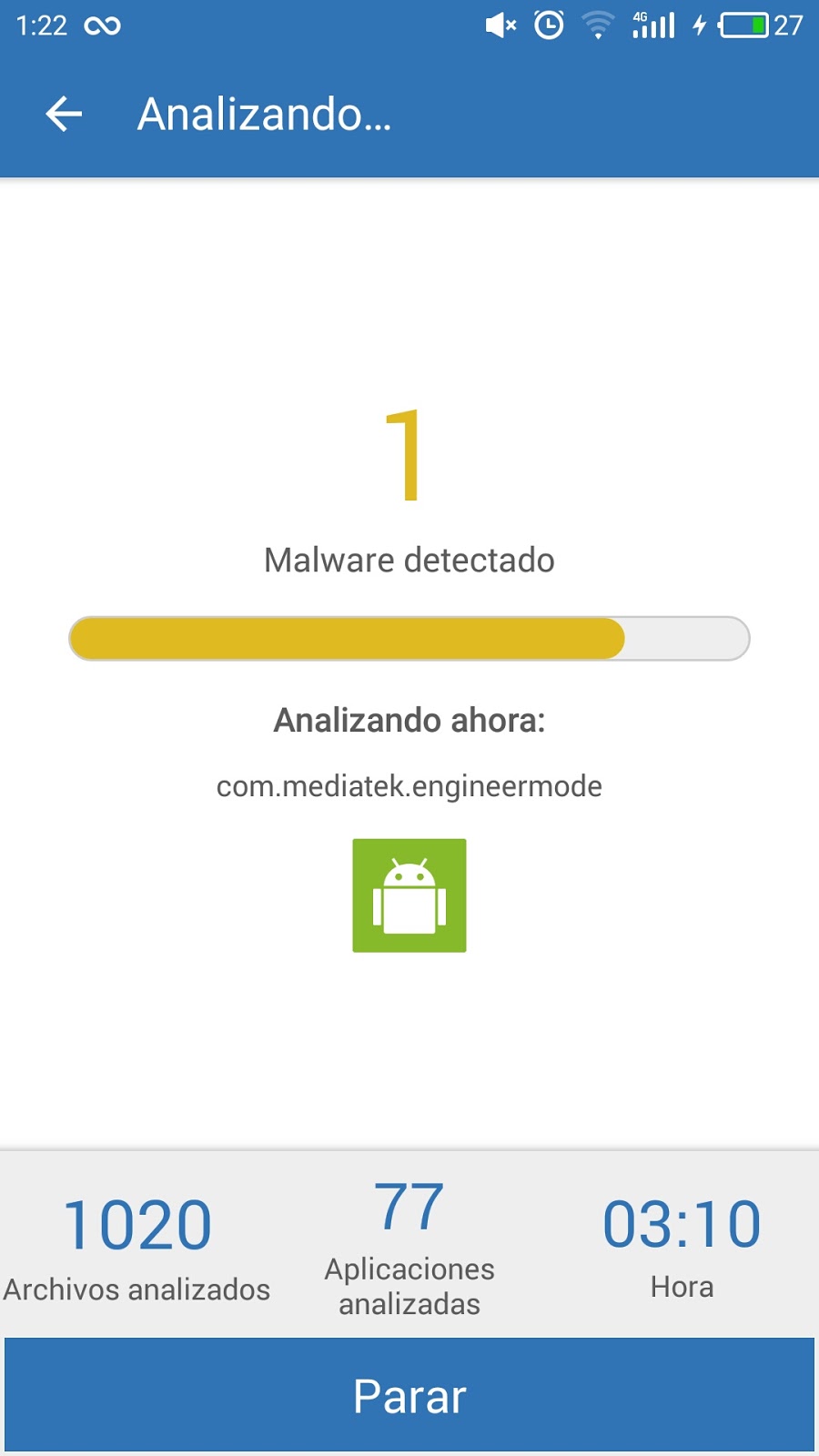Click the muted volume status icon

[500, 25]
